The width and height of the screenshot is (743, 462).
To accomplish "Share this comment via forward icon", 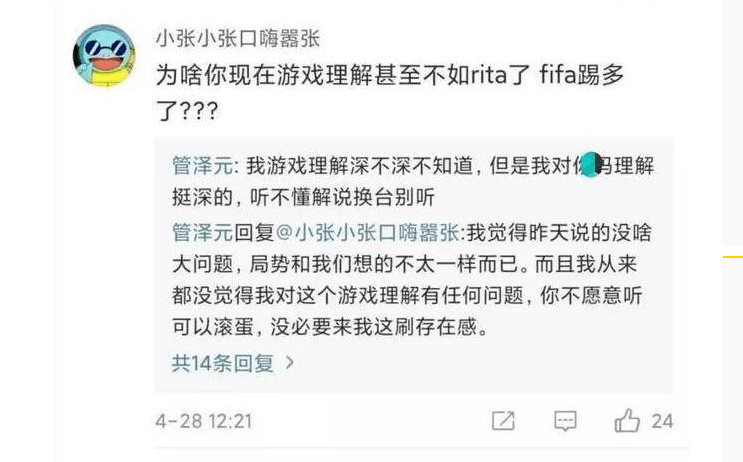I will (504, 421).
